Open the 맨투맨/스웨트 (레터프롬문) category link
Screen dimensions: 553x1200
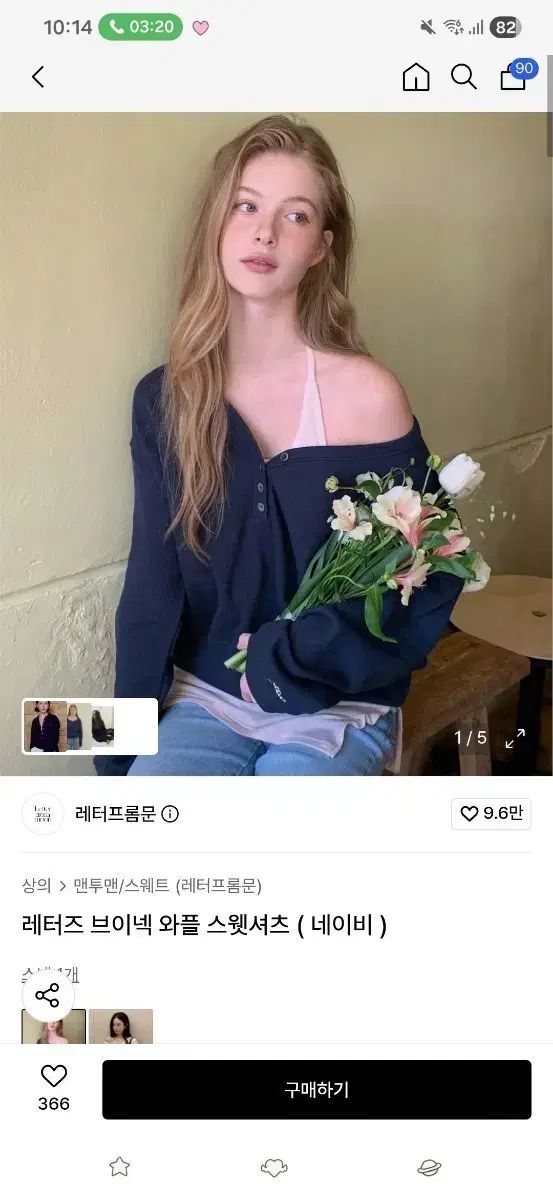pyautogui.click(x=168, y=885)
